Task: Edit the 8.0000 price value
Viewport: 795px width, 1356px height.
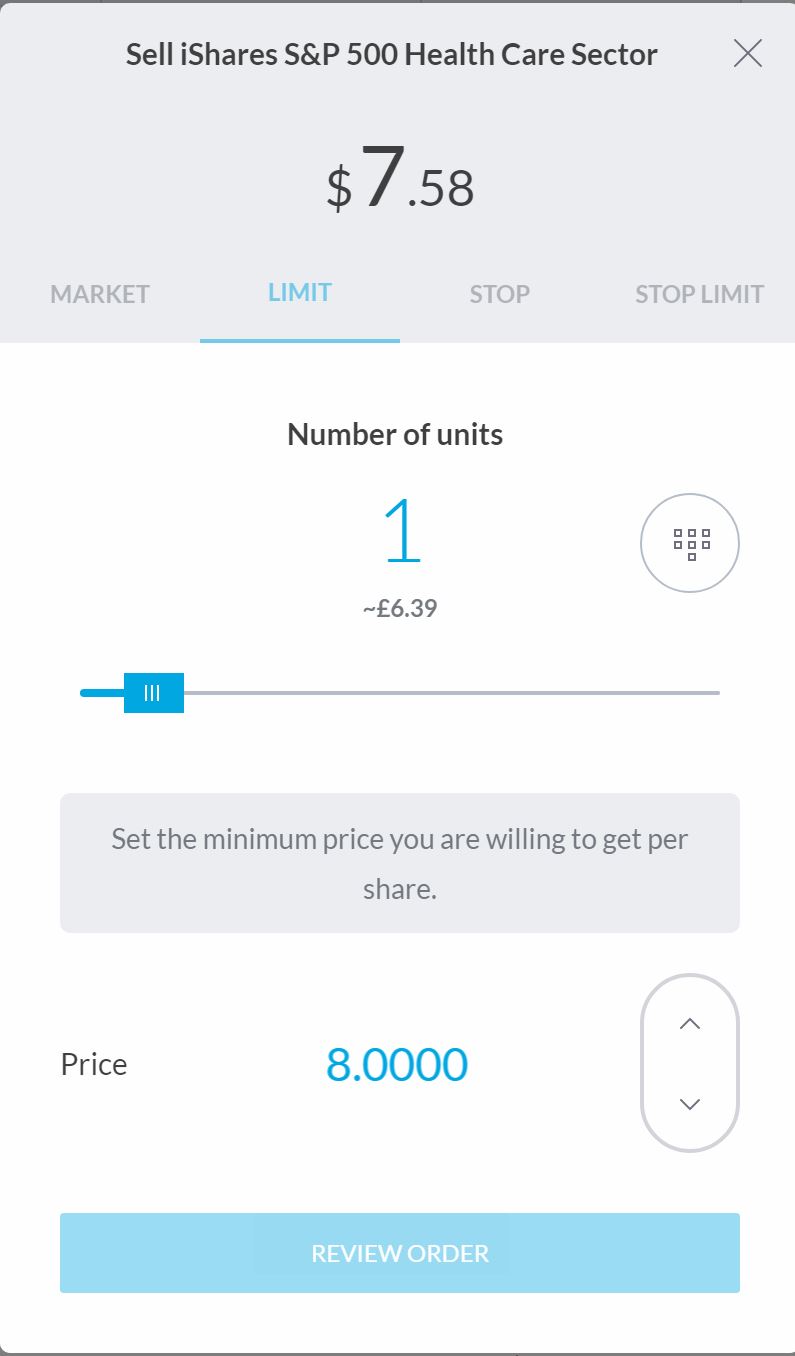Action: pyautogui.click(x=397, y=1065)
